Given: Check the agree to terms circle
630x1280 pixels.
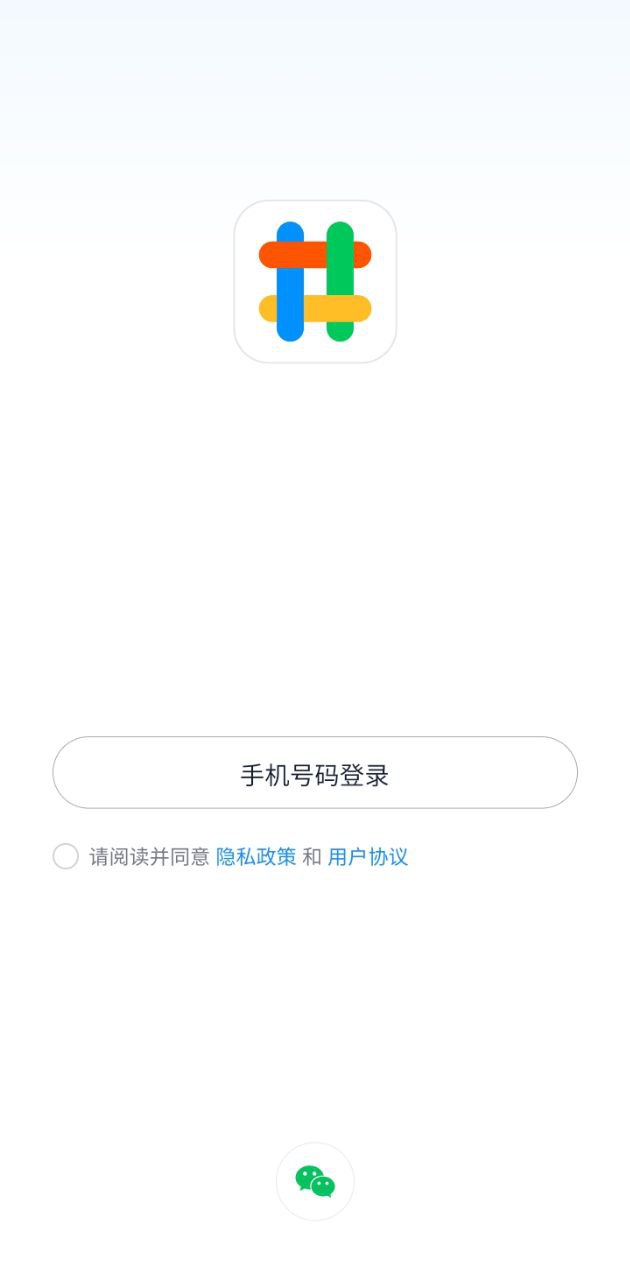Looking at the screenshot, I should pyautogui.click(x=66, y=857).
